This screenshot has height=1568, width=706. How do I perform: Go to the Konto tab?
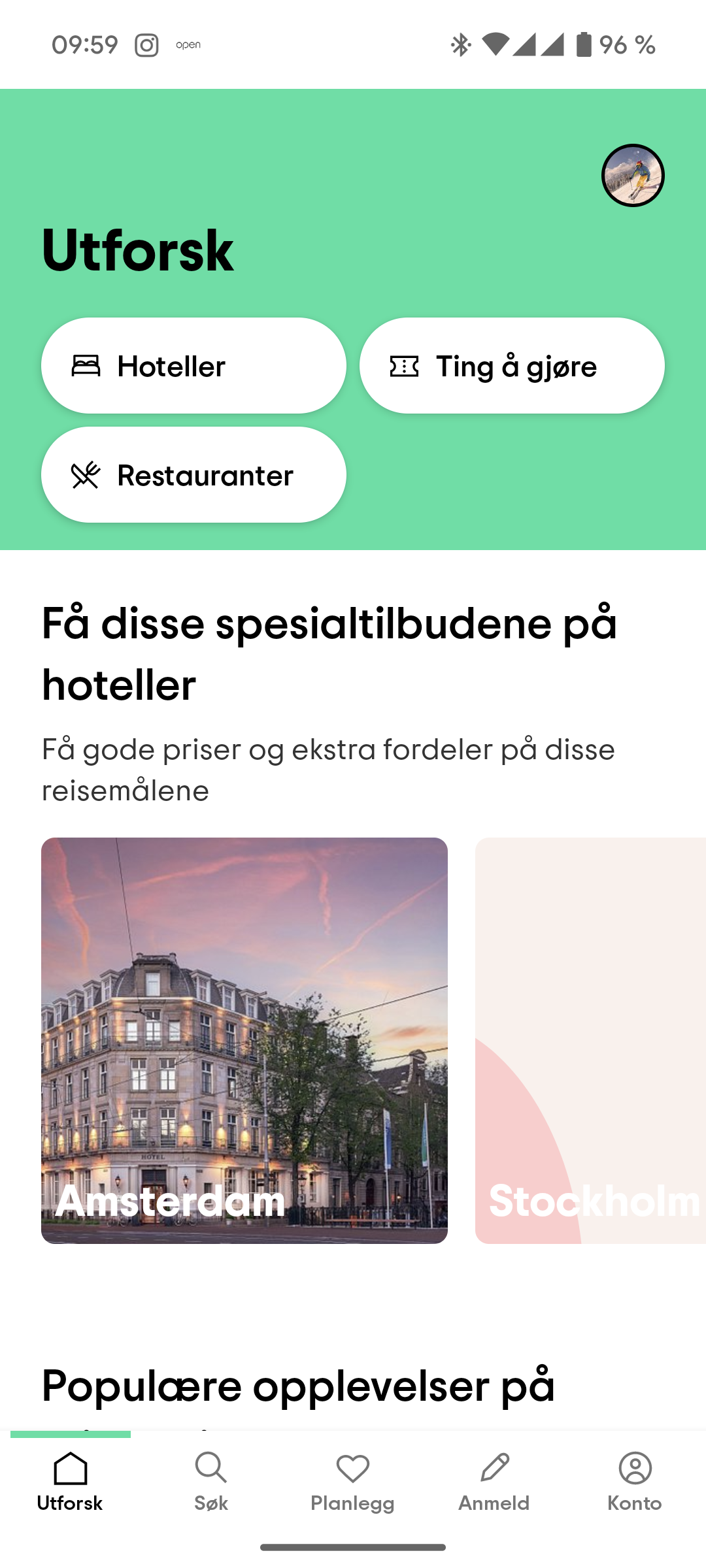point(635,1482)
